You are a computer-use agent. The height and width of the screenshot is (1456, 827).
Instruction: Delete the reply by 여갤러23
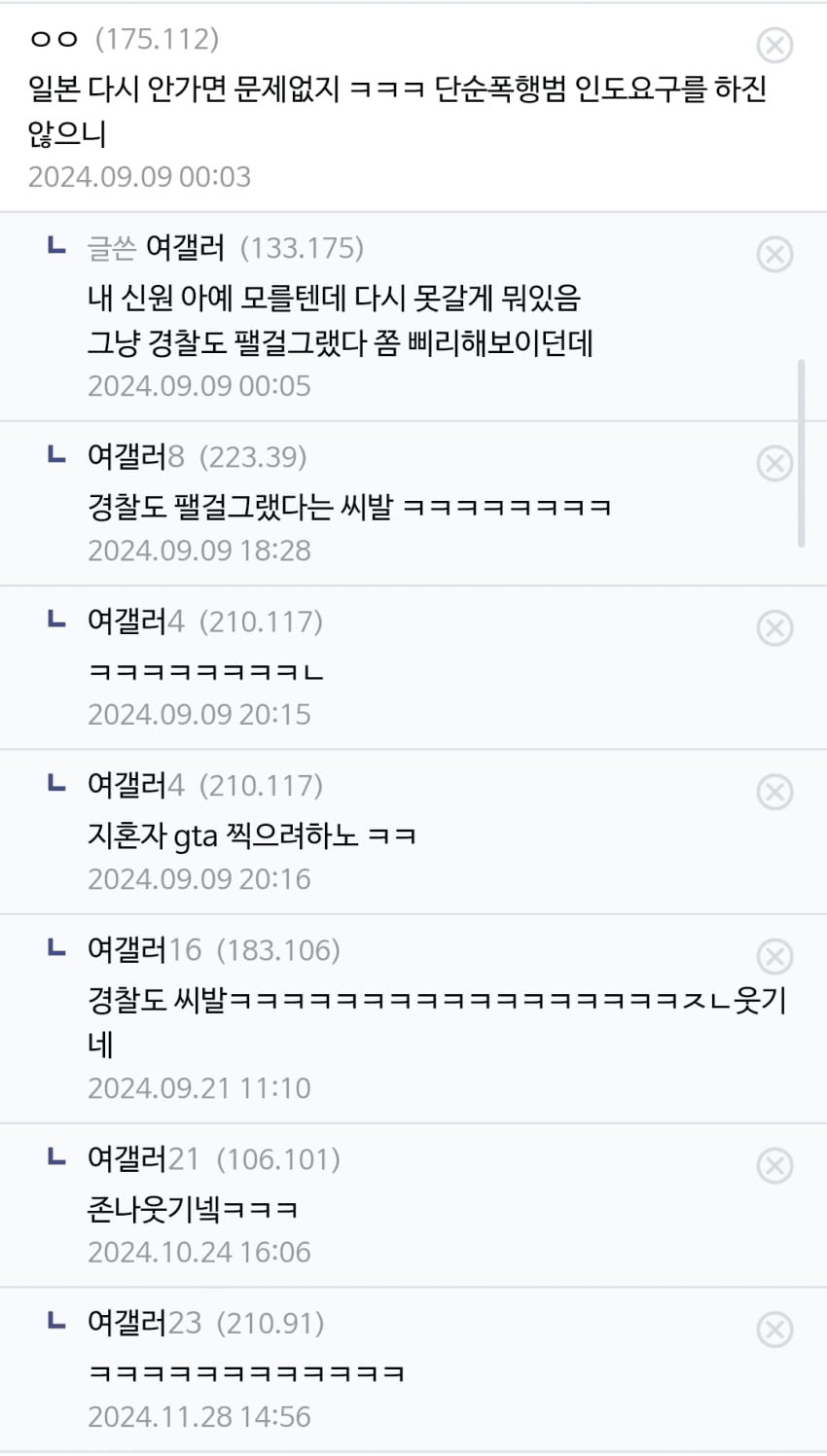(774, 1330)
